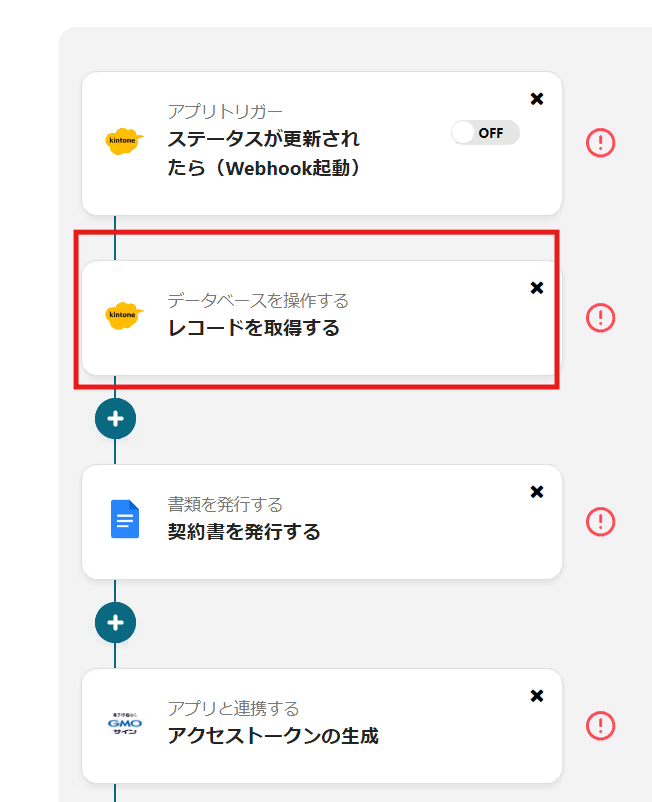Viewport: 652px width, 802px height.
Task: Delete the アクセストークンの生成 step
Action: pos(537,696)
